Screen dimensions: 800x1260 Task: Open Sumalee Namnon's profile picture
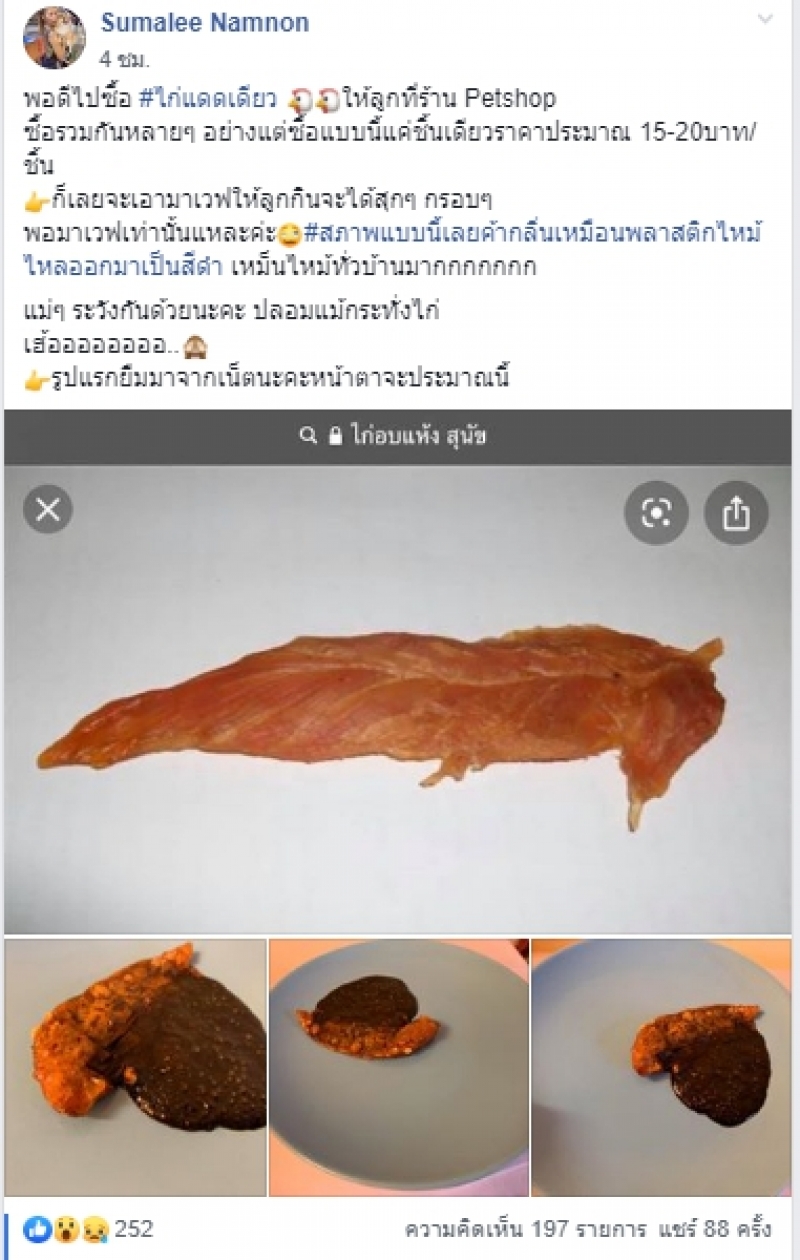(x=54, y=37)
